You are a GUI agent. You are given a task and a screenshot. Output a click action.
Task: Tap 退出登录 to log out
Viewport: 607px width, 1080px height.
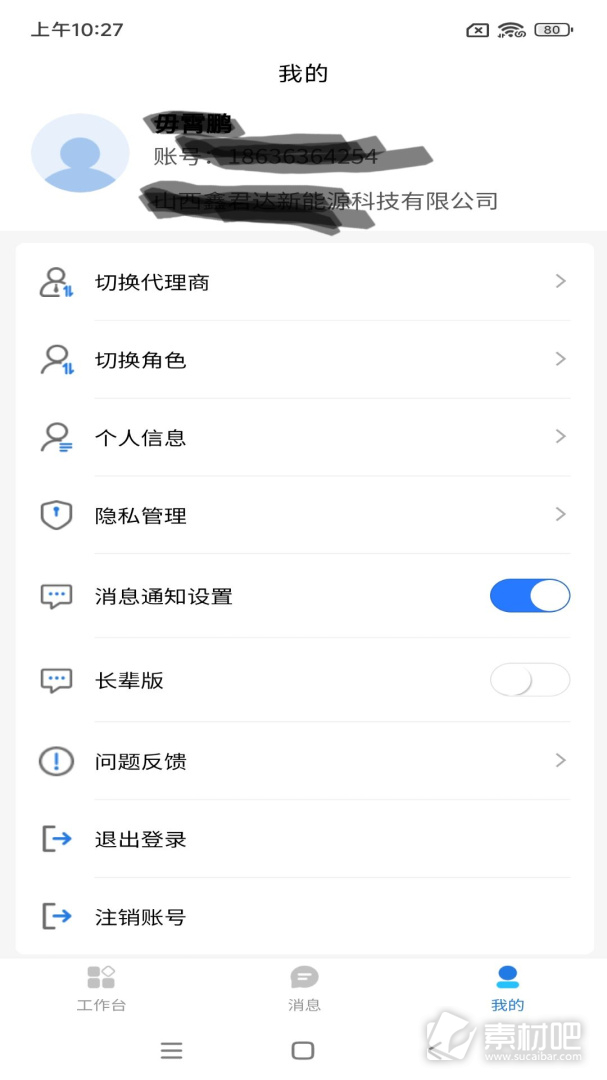304,839
